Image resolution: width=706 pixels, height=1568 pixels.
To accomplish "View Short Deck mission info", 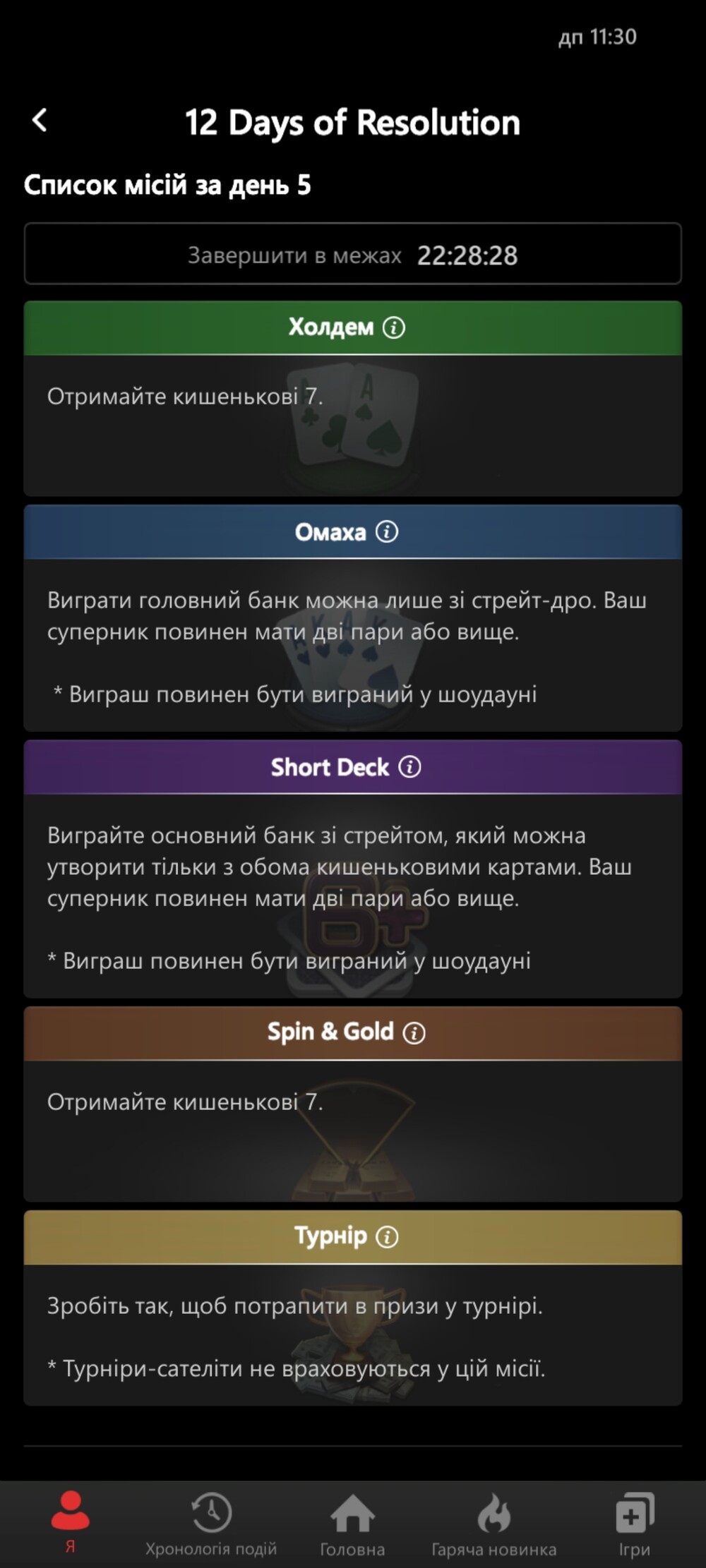I will click(409, 767).
